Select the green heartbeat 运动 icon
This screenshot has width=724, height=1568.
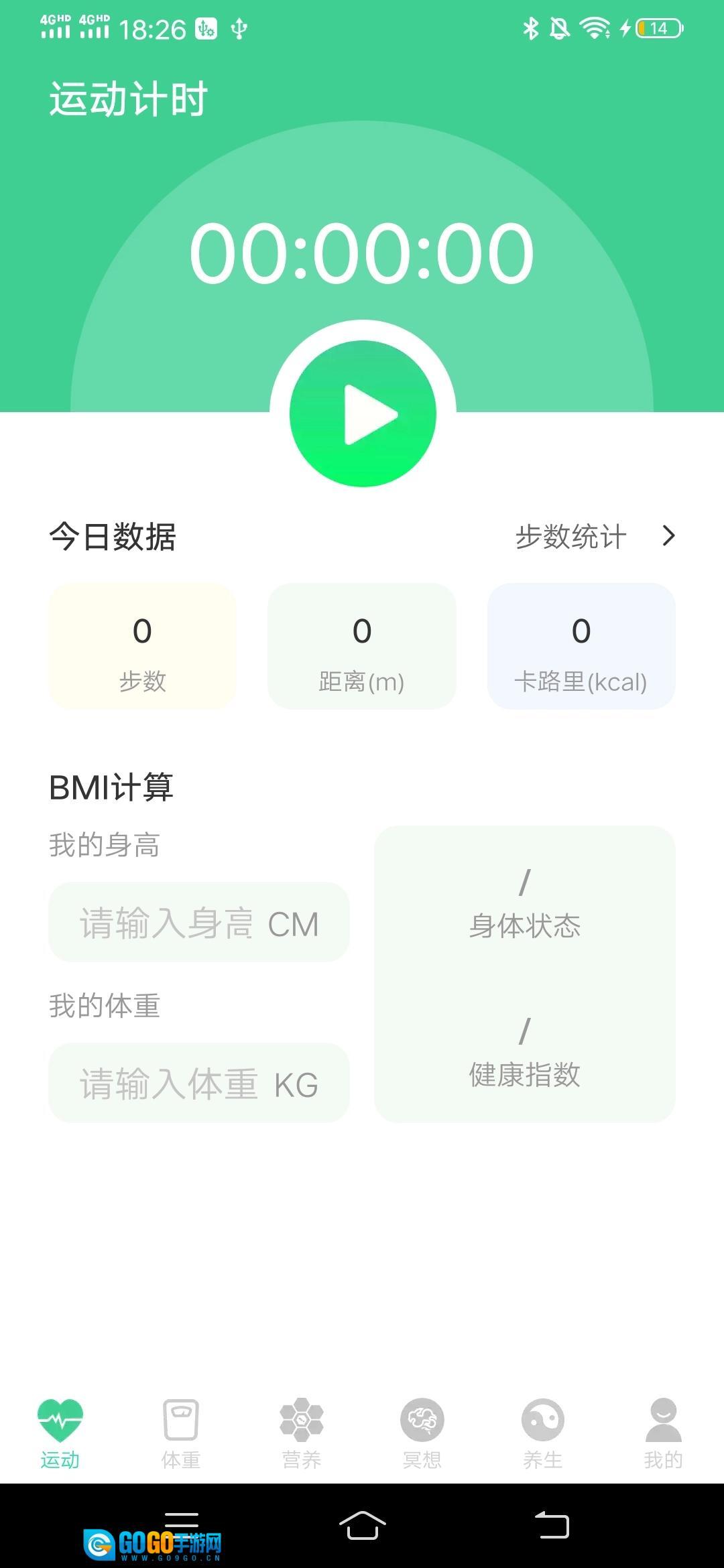[x=60, y=1417]
